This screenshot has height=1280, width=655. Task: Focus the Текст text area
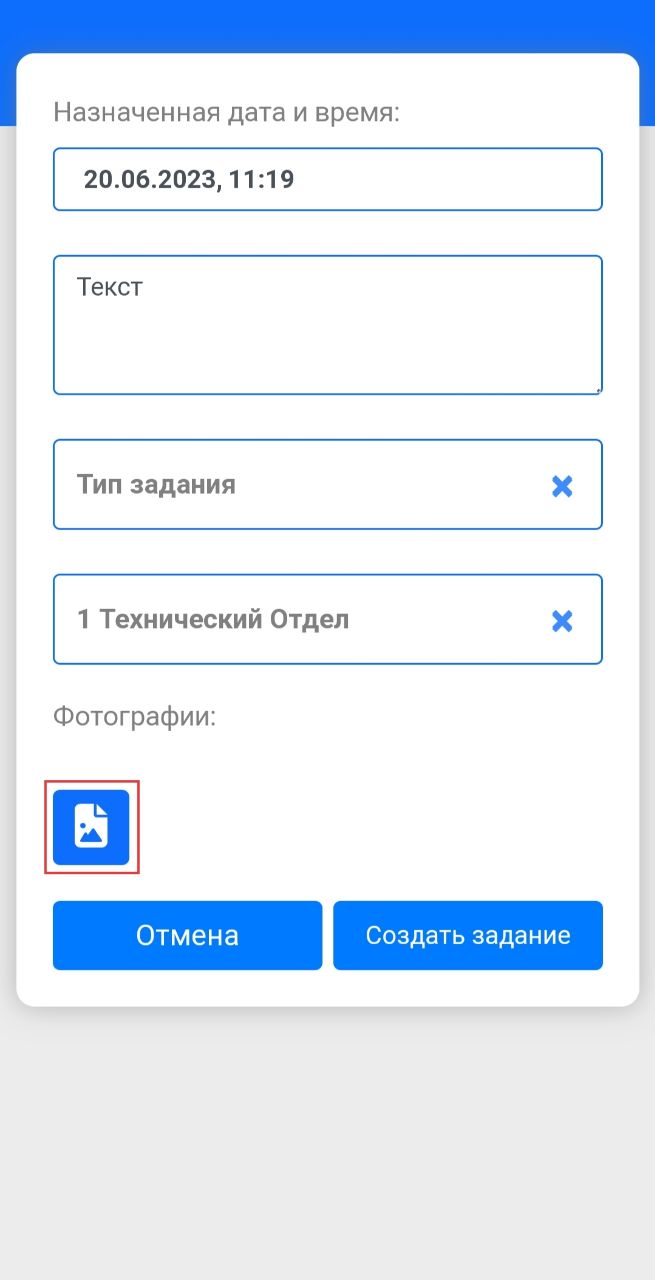click(x=328, y=325)
